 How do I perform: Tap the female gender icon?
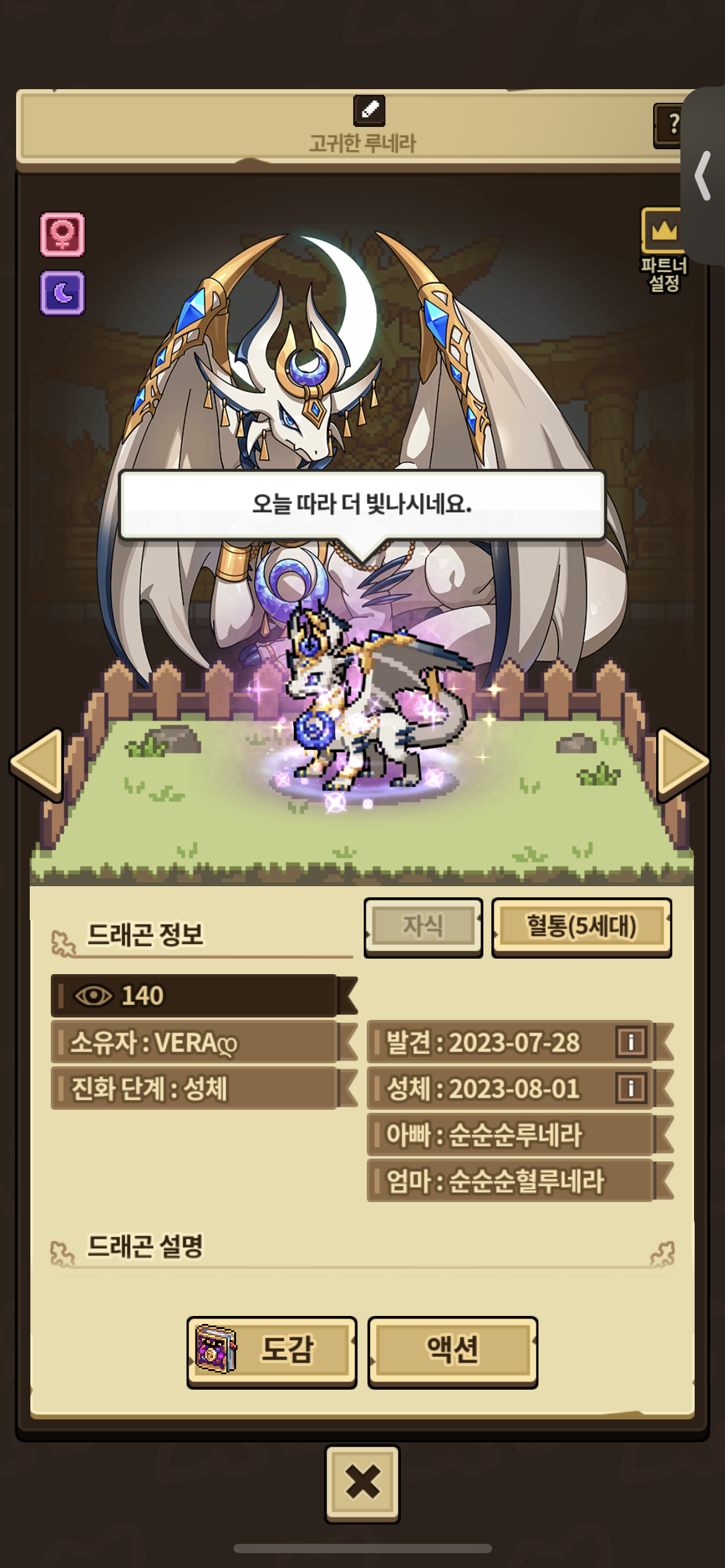(x=63, y=235)
